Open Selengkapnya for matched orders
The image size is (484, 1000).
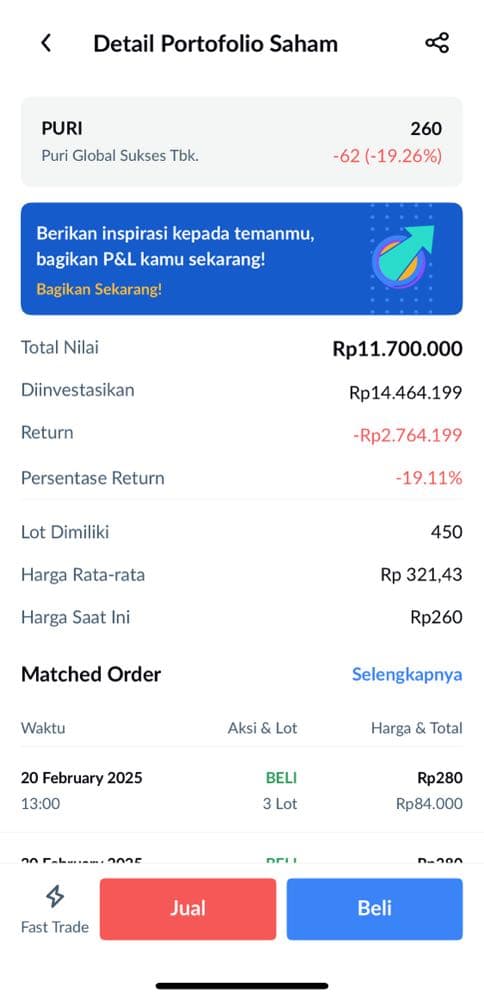tap(407, 675)
